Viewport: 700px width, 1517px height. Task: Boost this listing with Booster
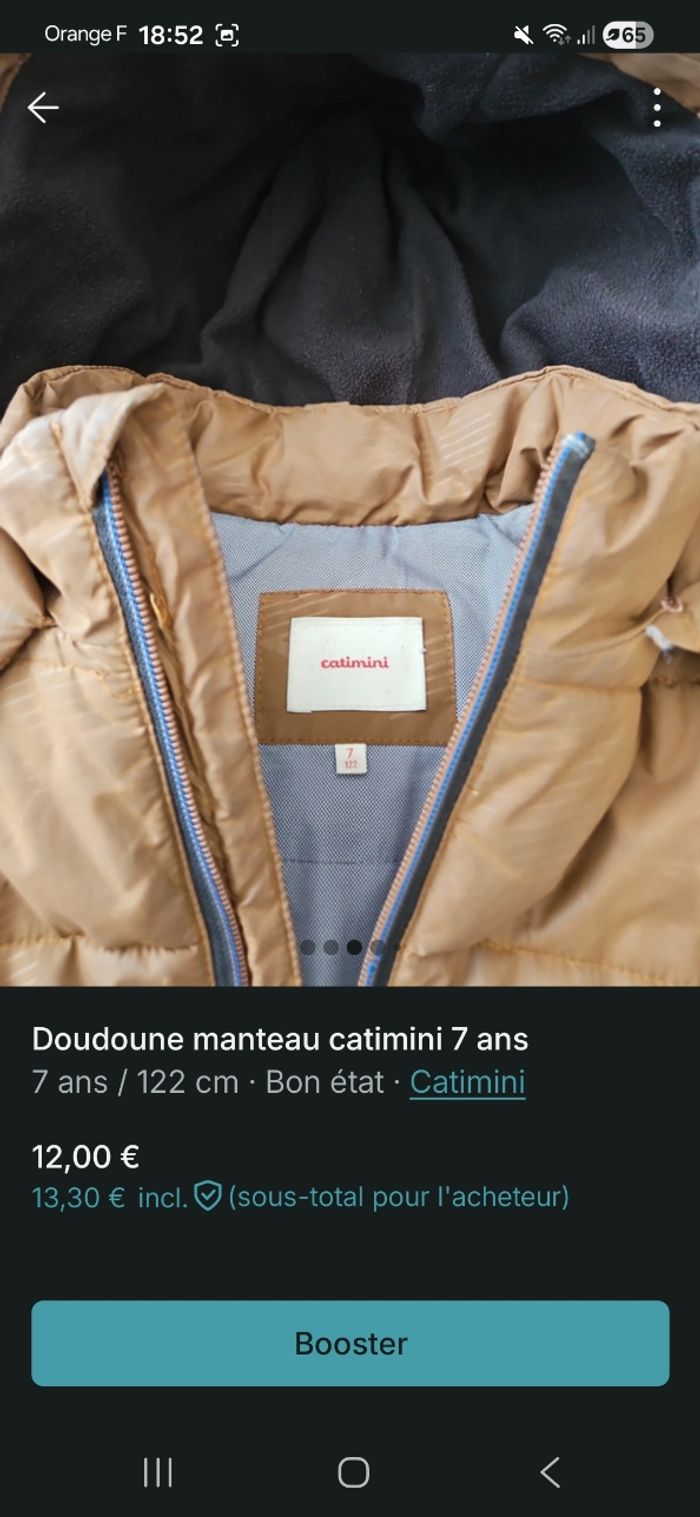click(x=350, y=1343)
